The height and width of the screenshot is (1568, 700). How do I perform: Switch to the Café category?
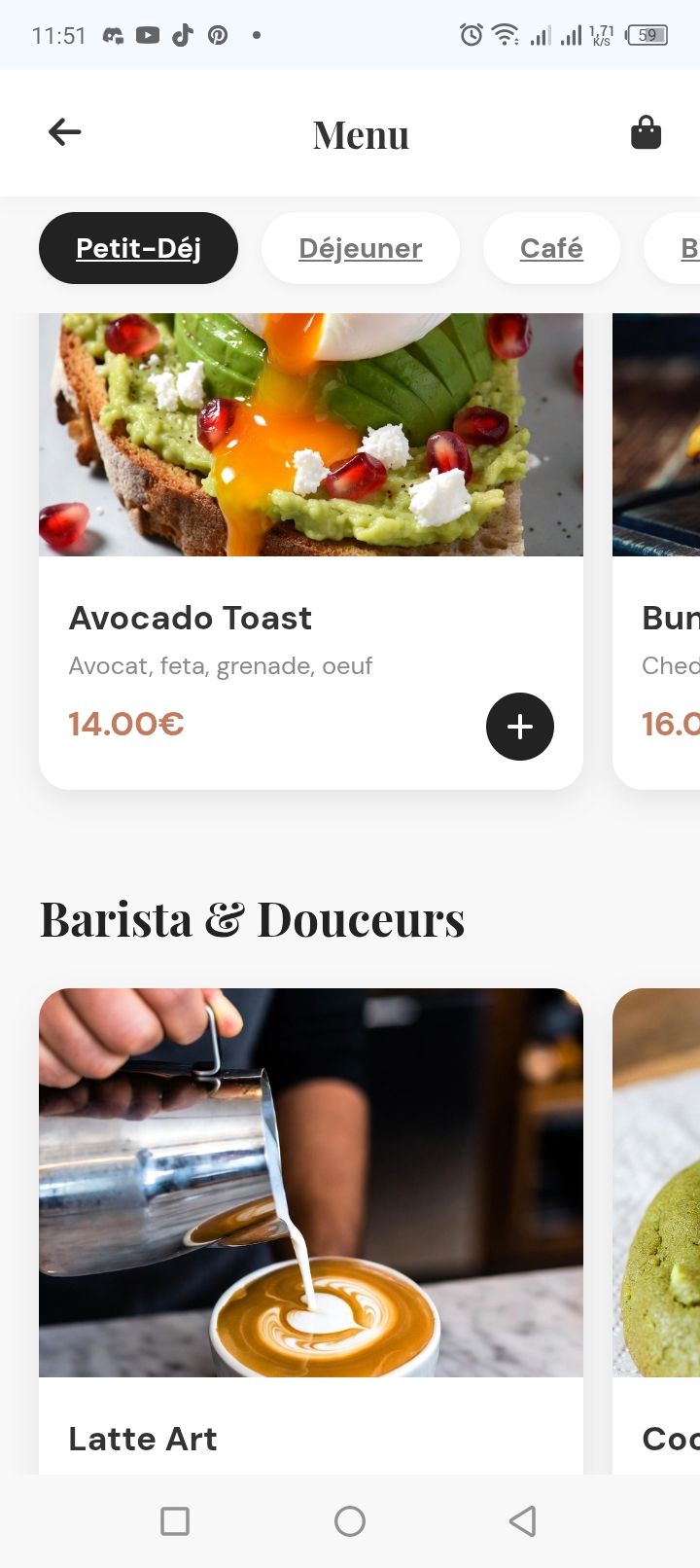pos(551,248)
